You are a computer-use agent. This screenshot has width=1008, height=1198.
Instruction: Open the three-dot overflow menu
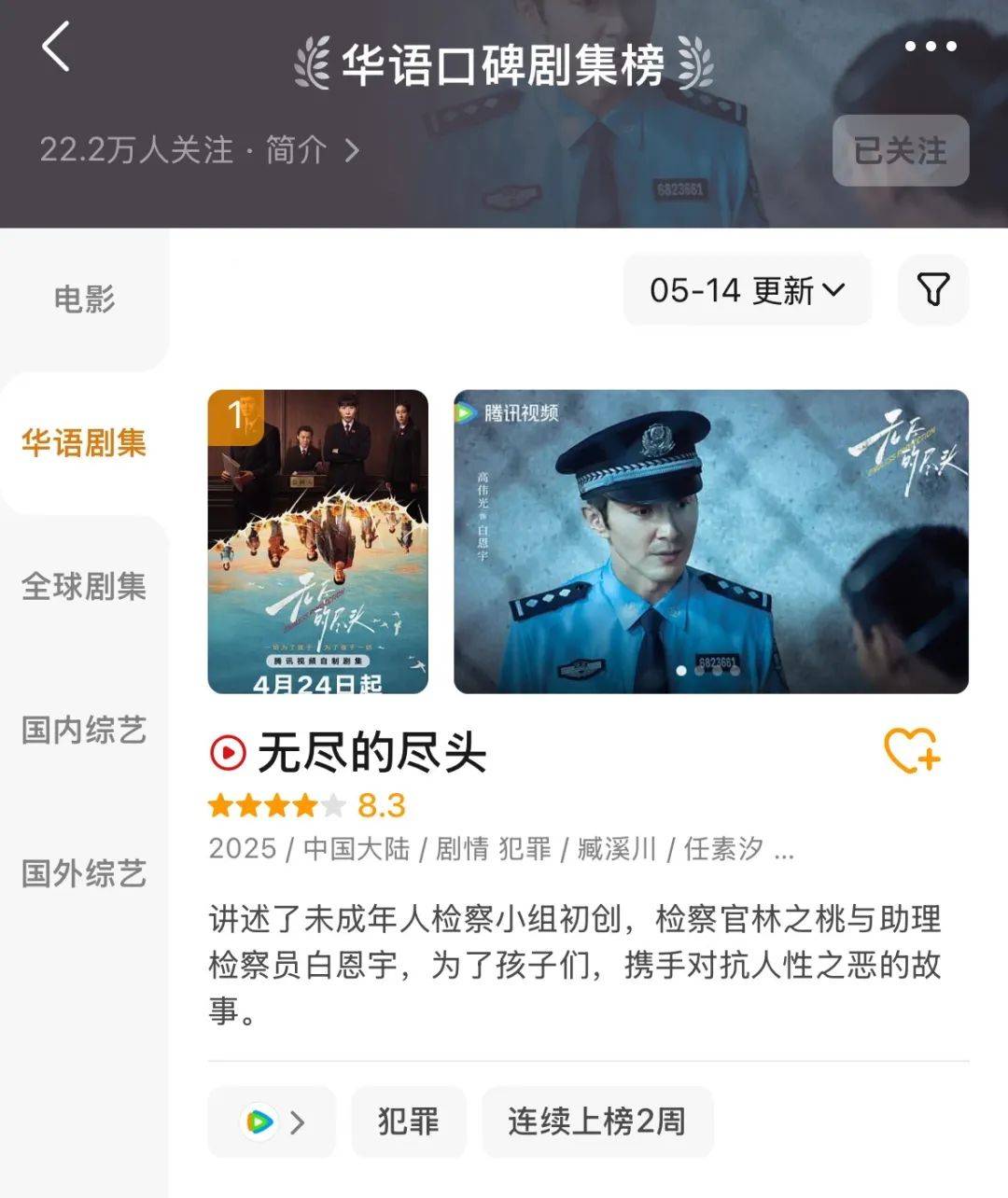(x=931, y=46)
